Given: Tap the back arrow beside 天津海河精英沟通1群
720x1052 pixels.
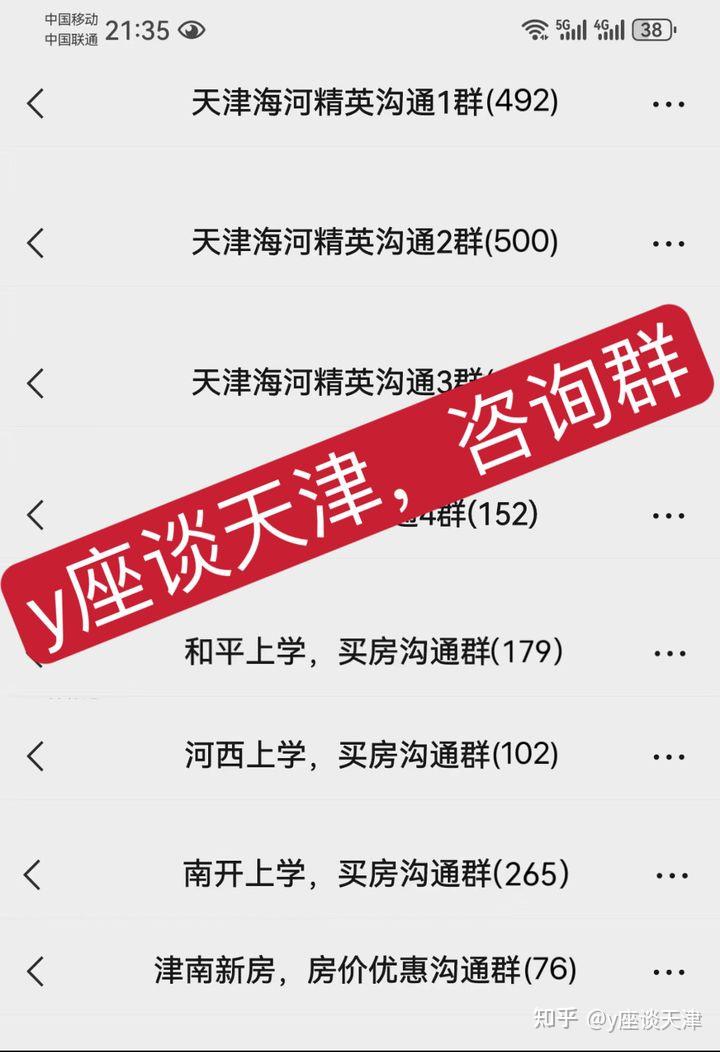Looking at the screenshot, I should [x=36, y=103].
